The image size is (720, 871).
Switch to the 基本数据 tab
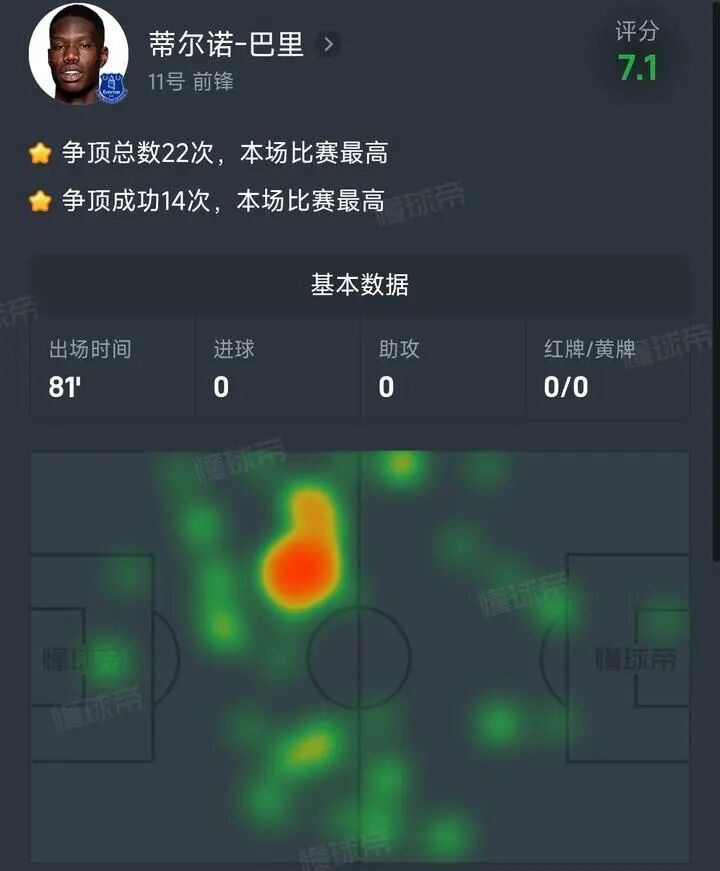(x=360, y=283)
